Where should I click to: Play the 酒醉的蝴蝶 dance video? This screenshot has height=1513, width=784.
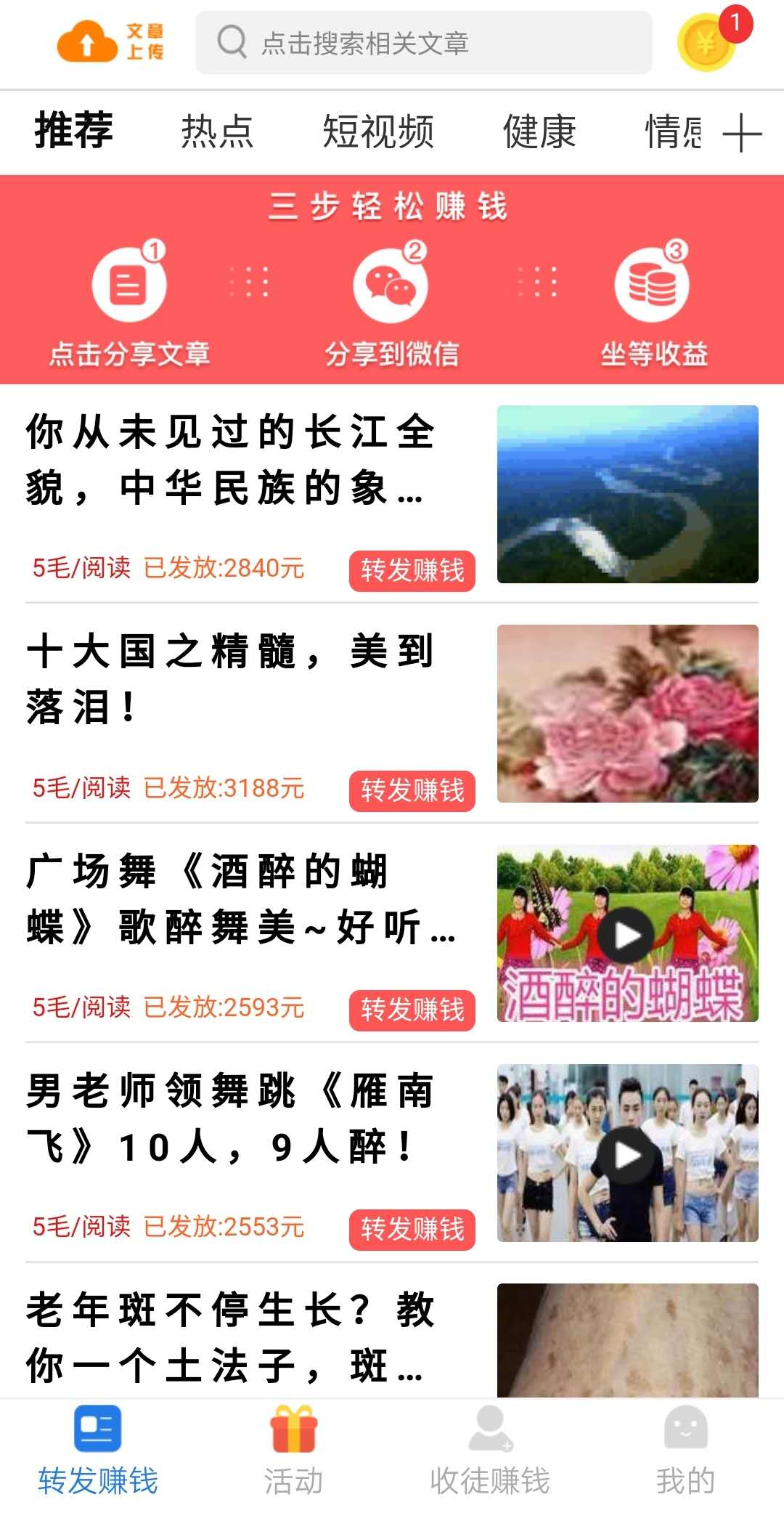[x=628, y=934]
